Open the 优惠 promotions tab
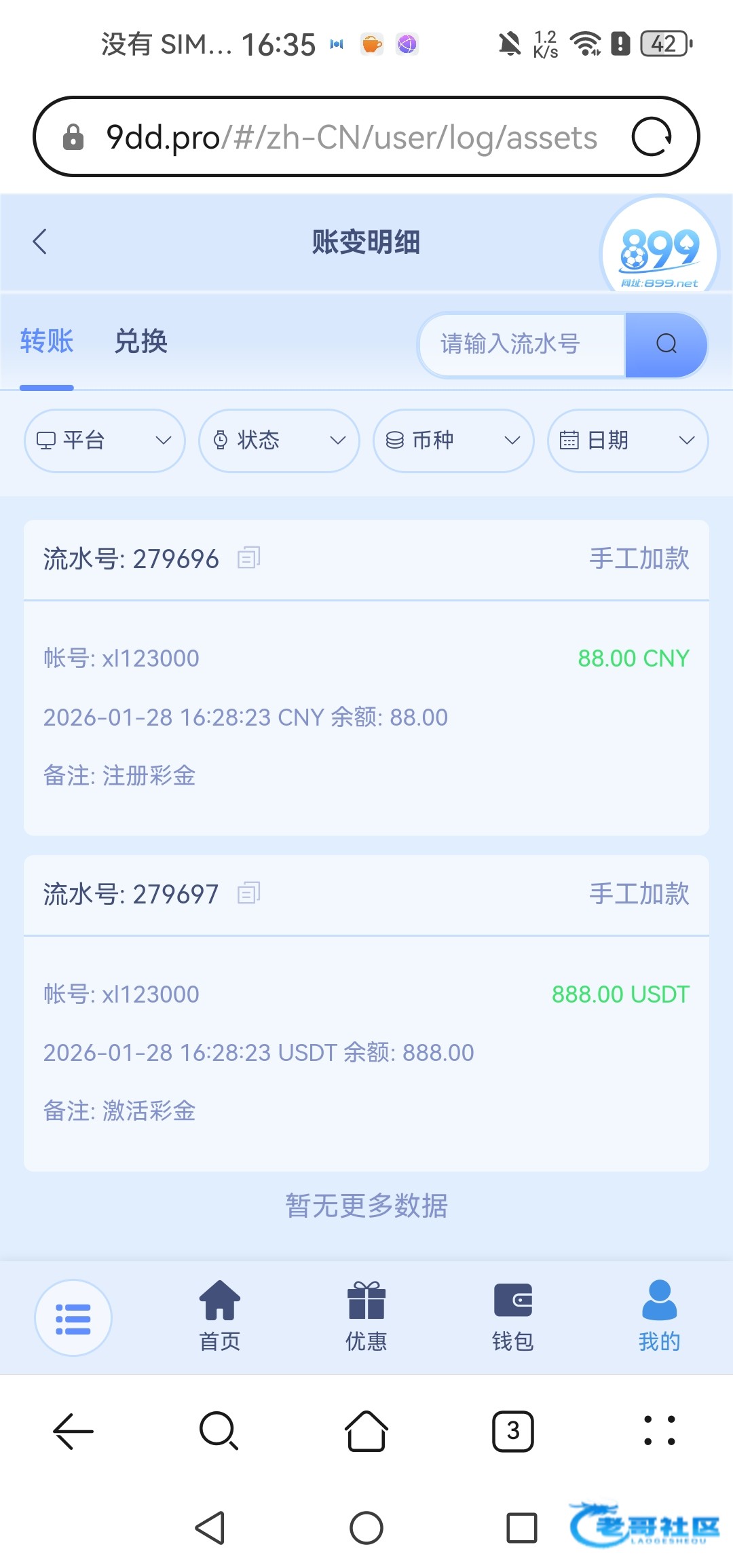The height and width of the screenshot is (1568, 733). [366, 1315]
